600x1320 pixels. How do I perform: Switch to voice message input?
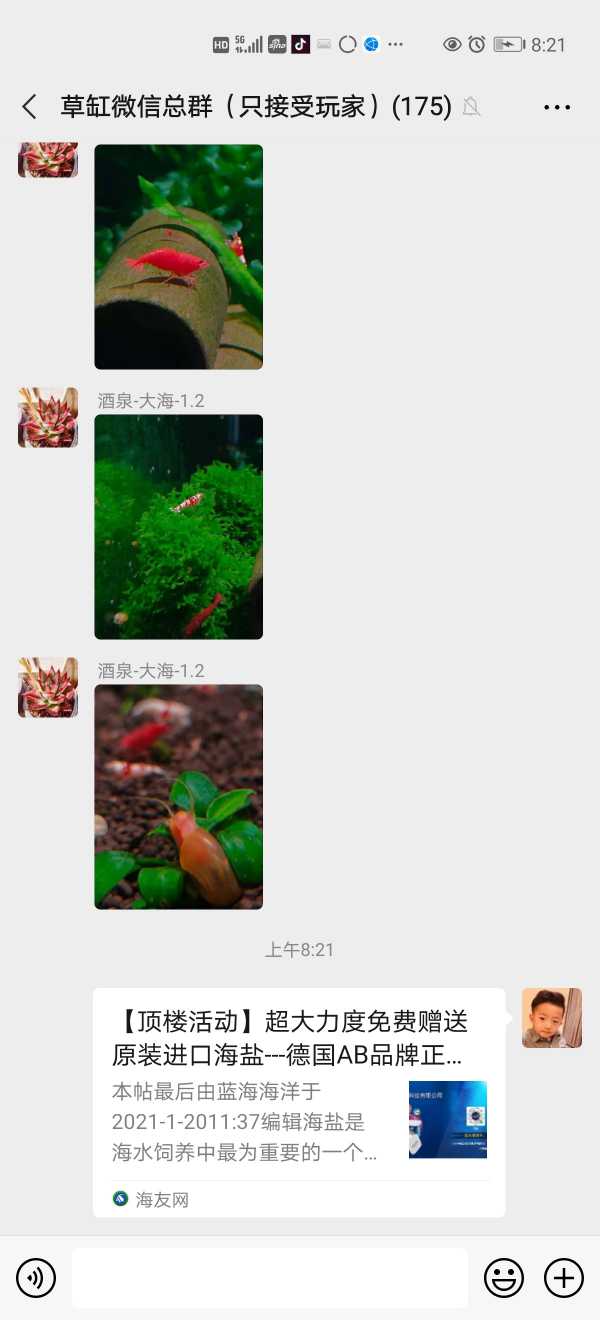coord(36,1278)
